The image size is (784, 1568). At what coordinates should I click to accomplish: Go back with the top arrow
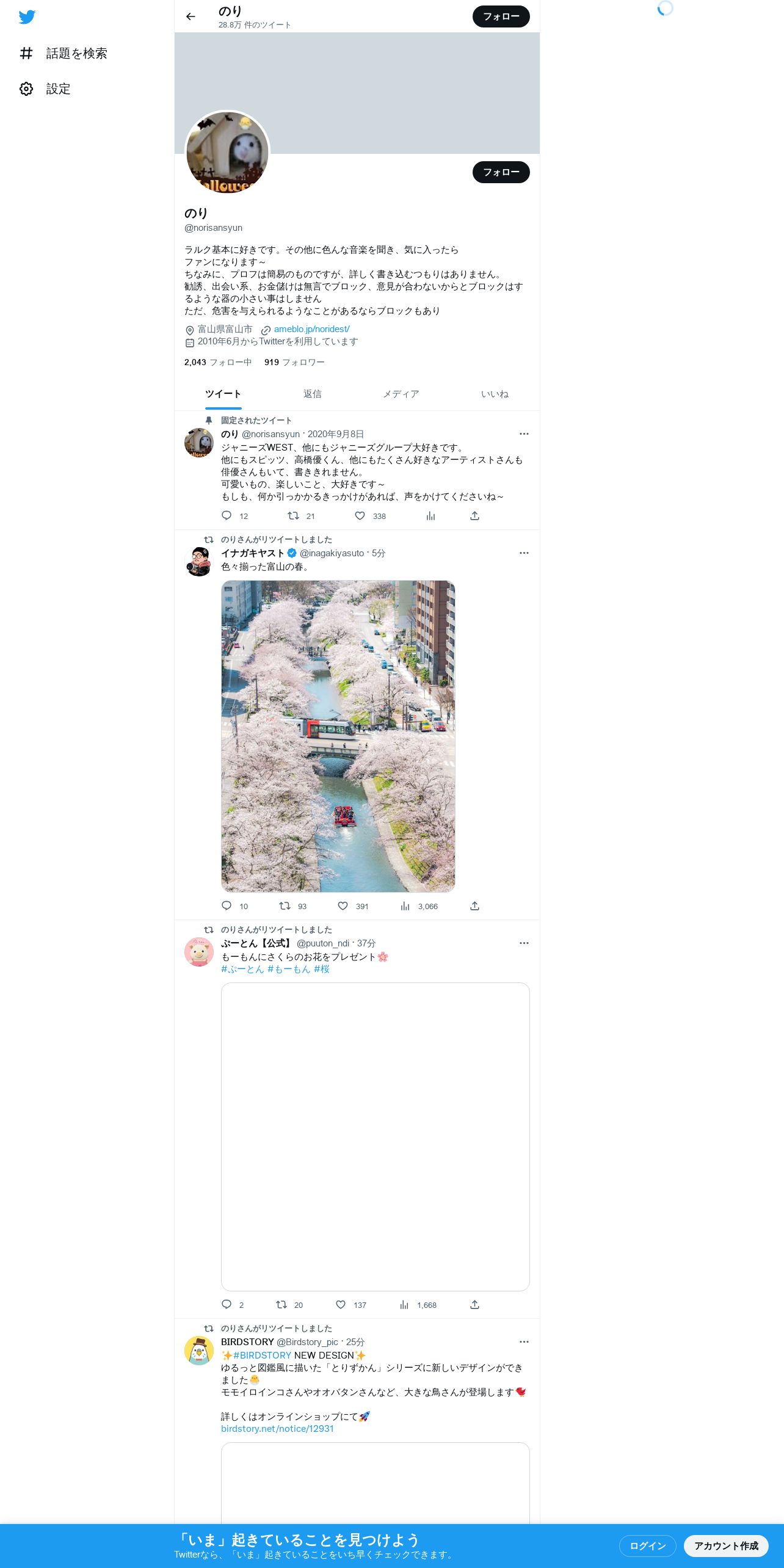(x=191, y=16)
